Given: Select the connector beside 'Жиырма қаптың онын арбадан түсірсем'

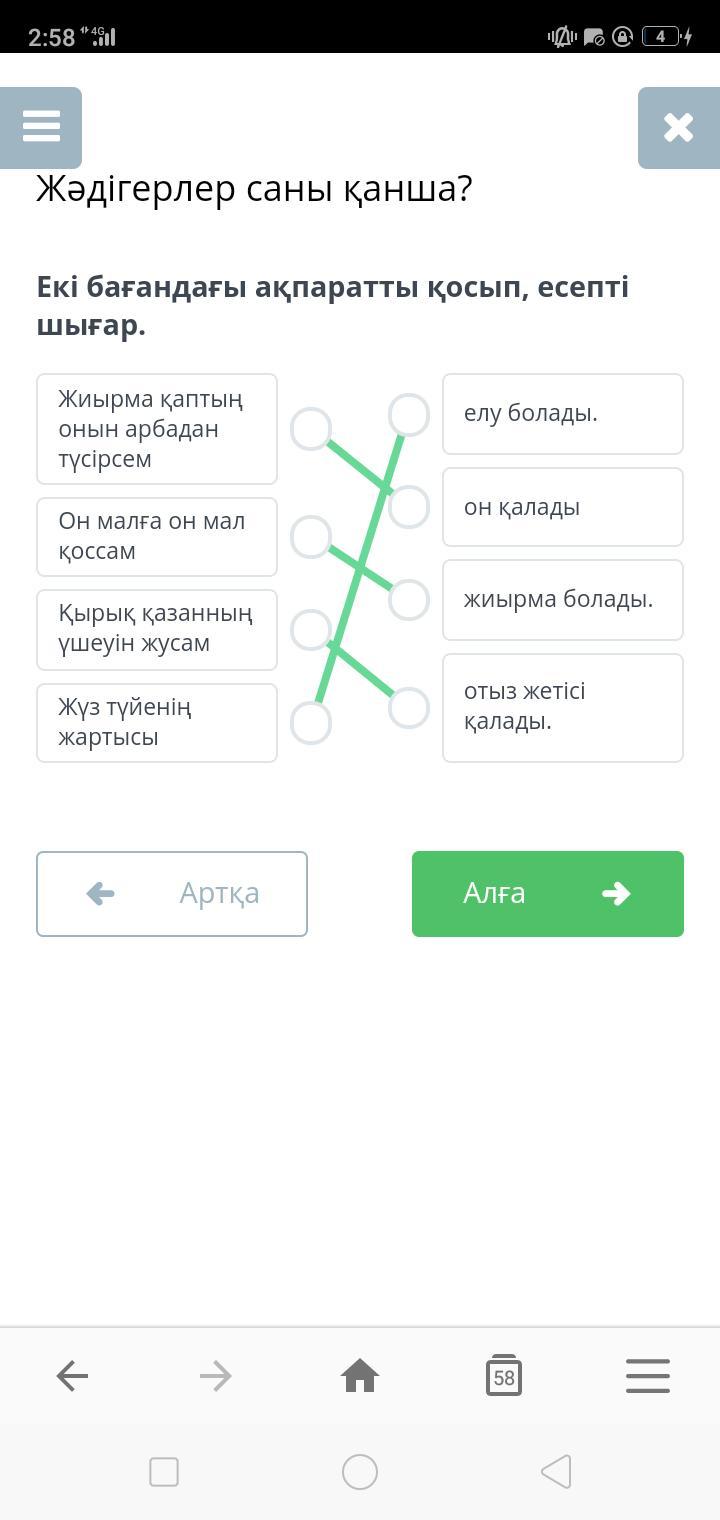Looking at the screenshot, I should click(311, 429).
